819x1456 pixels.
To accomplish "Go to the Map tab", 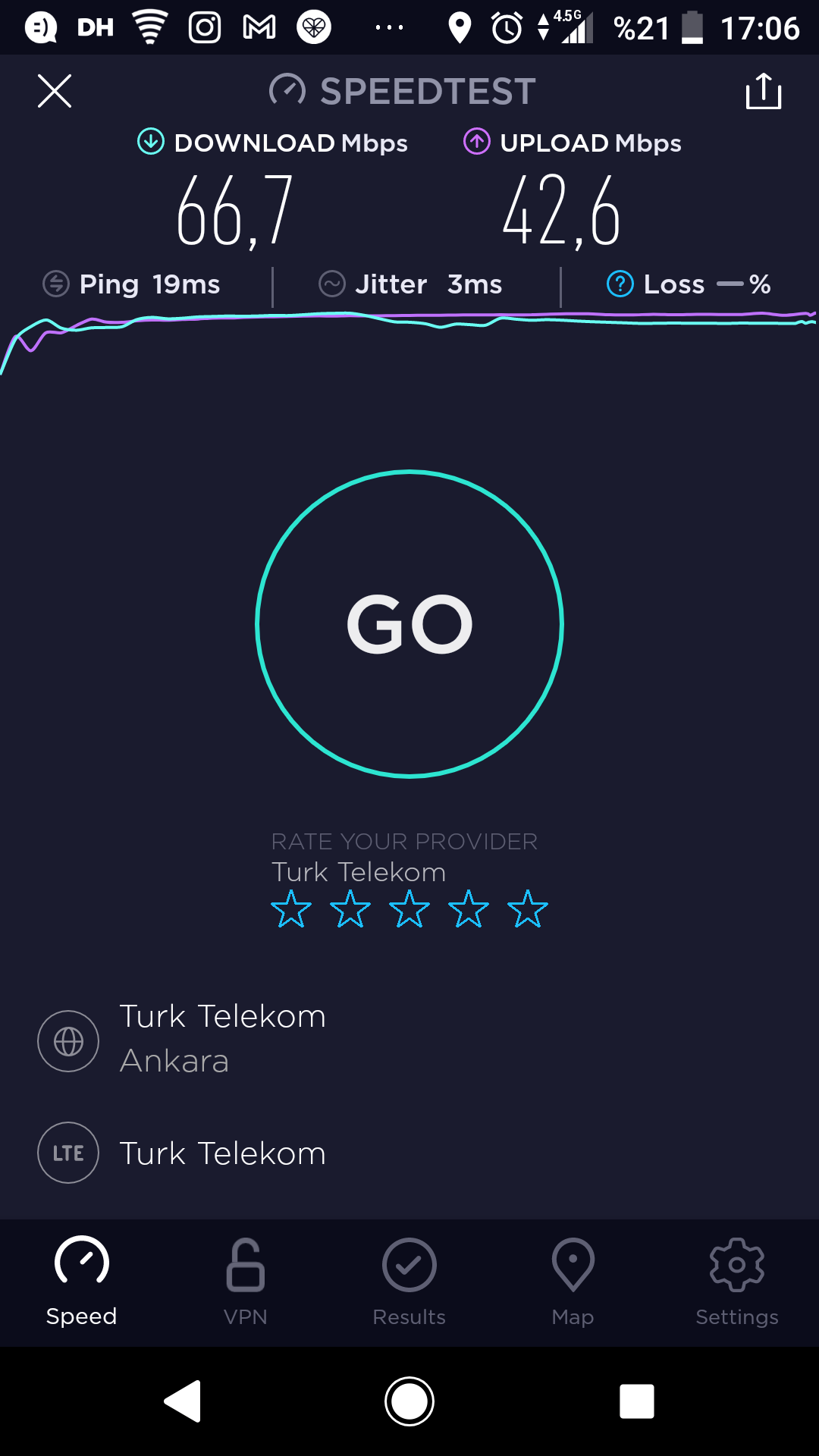I will pos(573,1282).
